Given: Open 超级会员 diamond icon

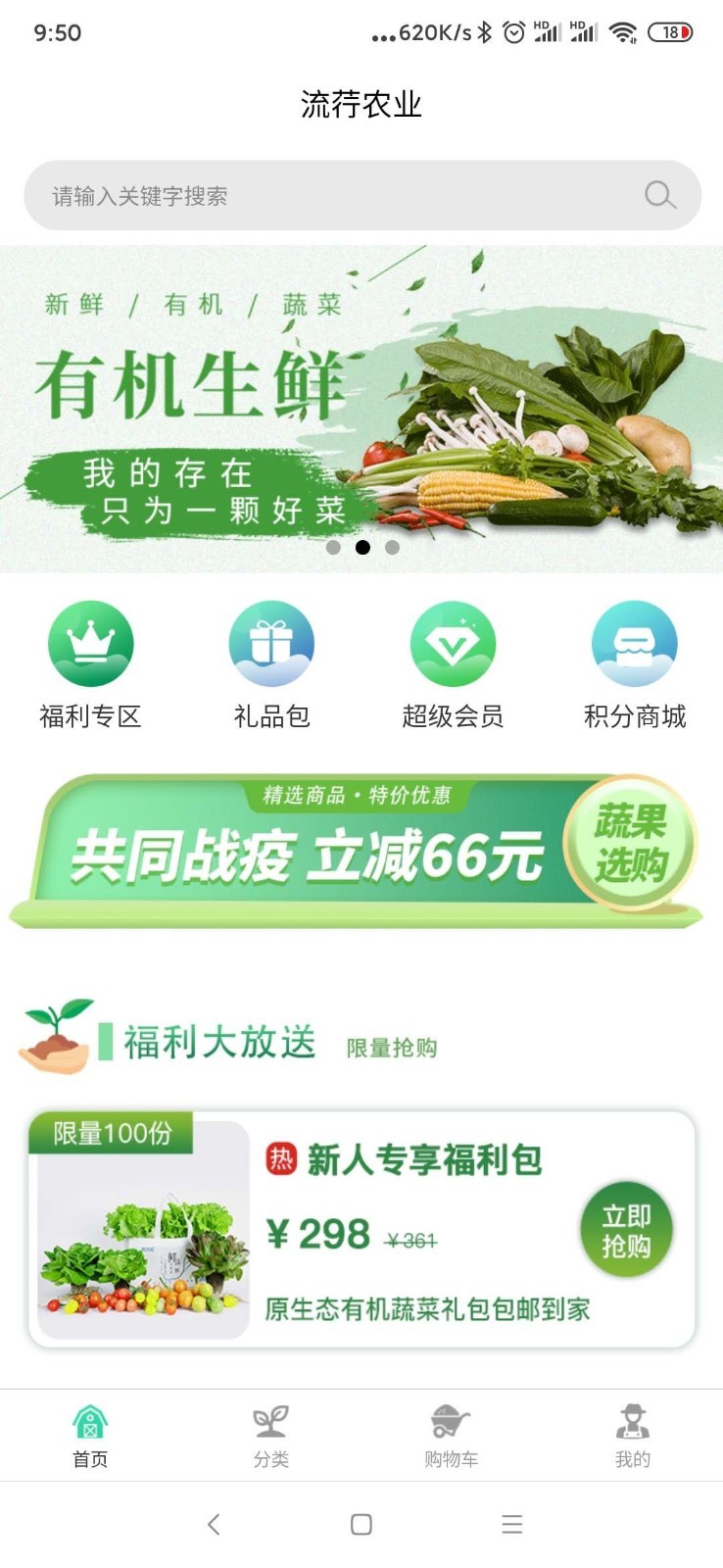Looking at the screenshot, I should click(454, 643).
